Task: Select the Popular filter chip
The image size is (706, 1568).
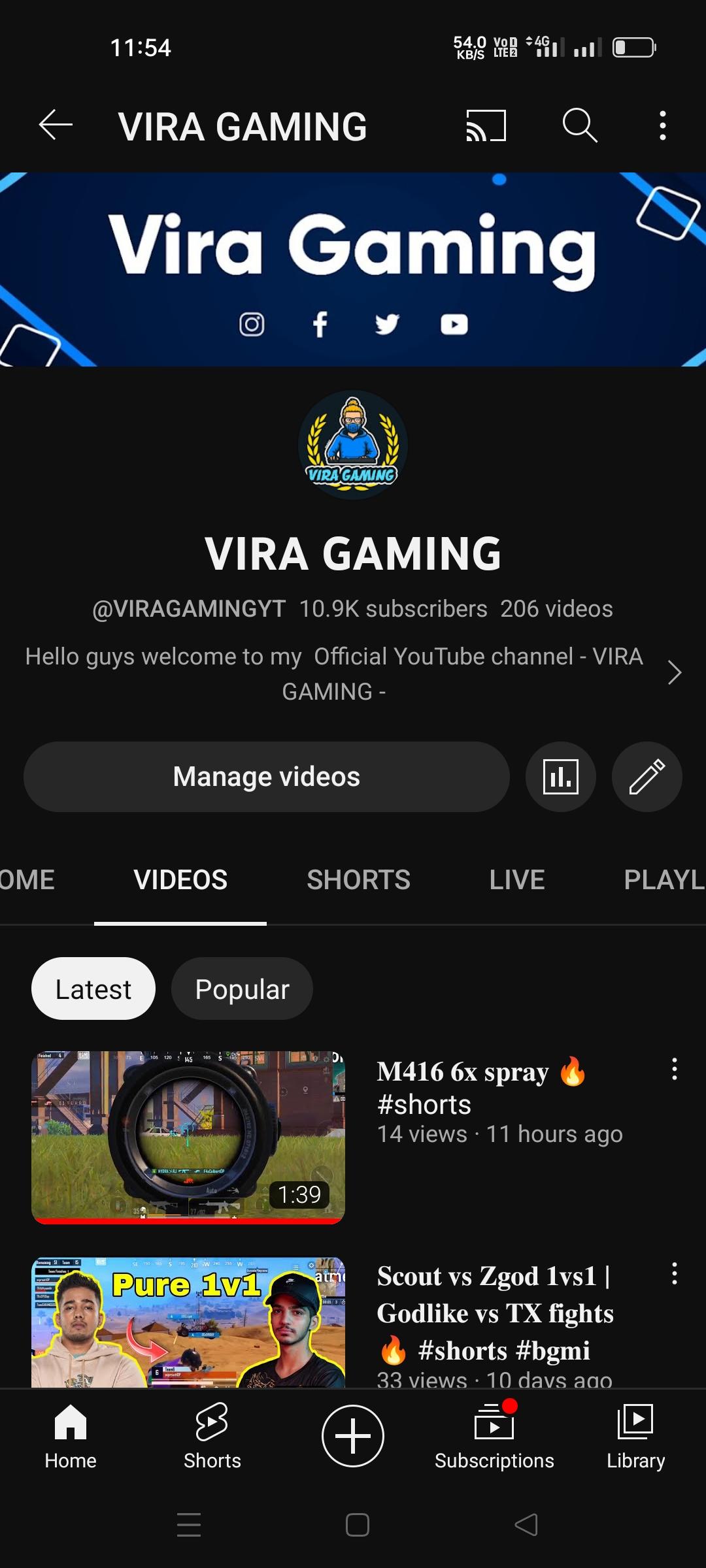Action: (242, 989)
